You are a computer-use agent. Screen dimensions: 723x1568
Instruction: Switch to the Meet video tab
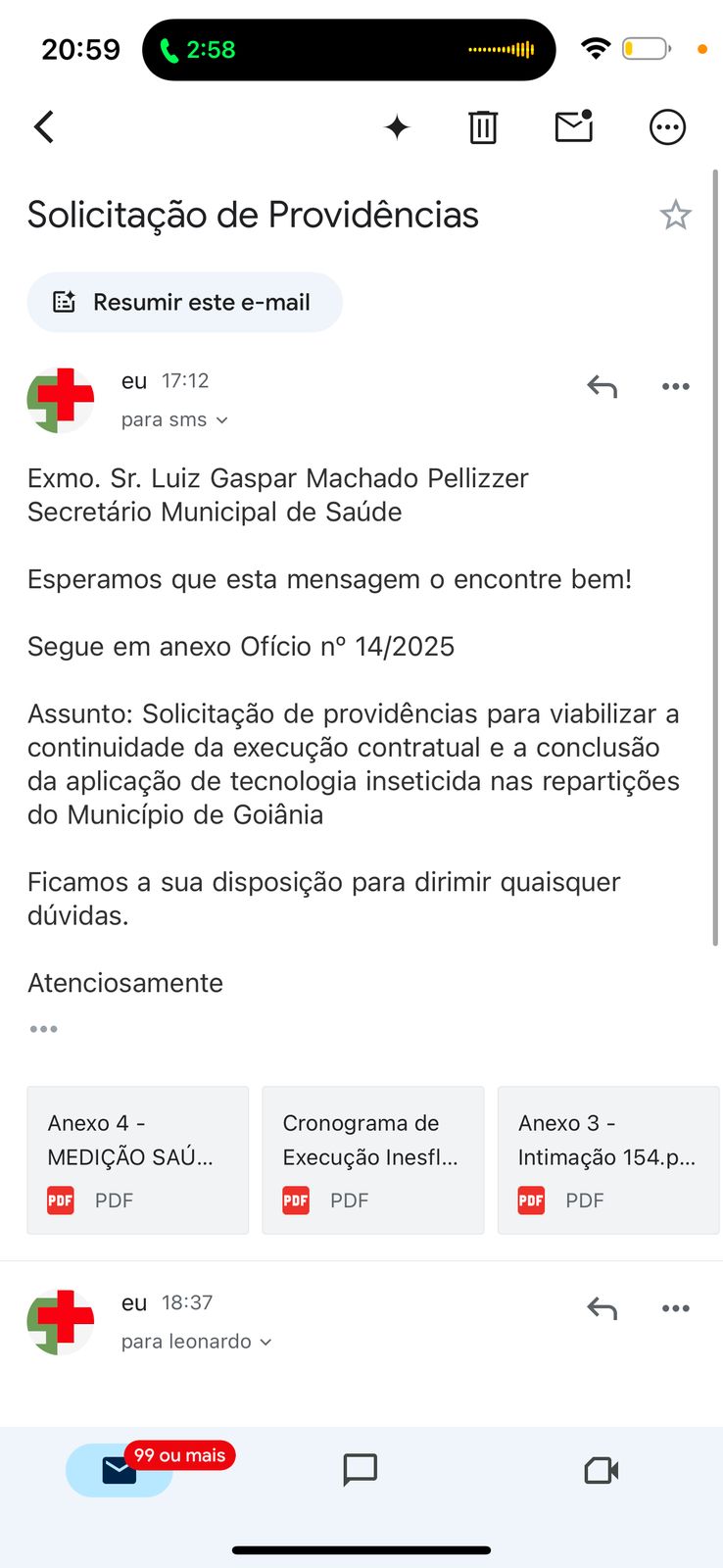coord(601,1470)
